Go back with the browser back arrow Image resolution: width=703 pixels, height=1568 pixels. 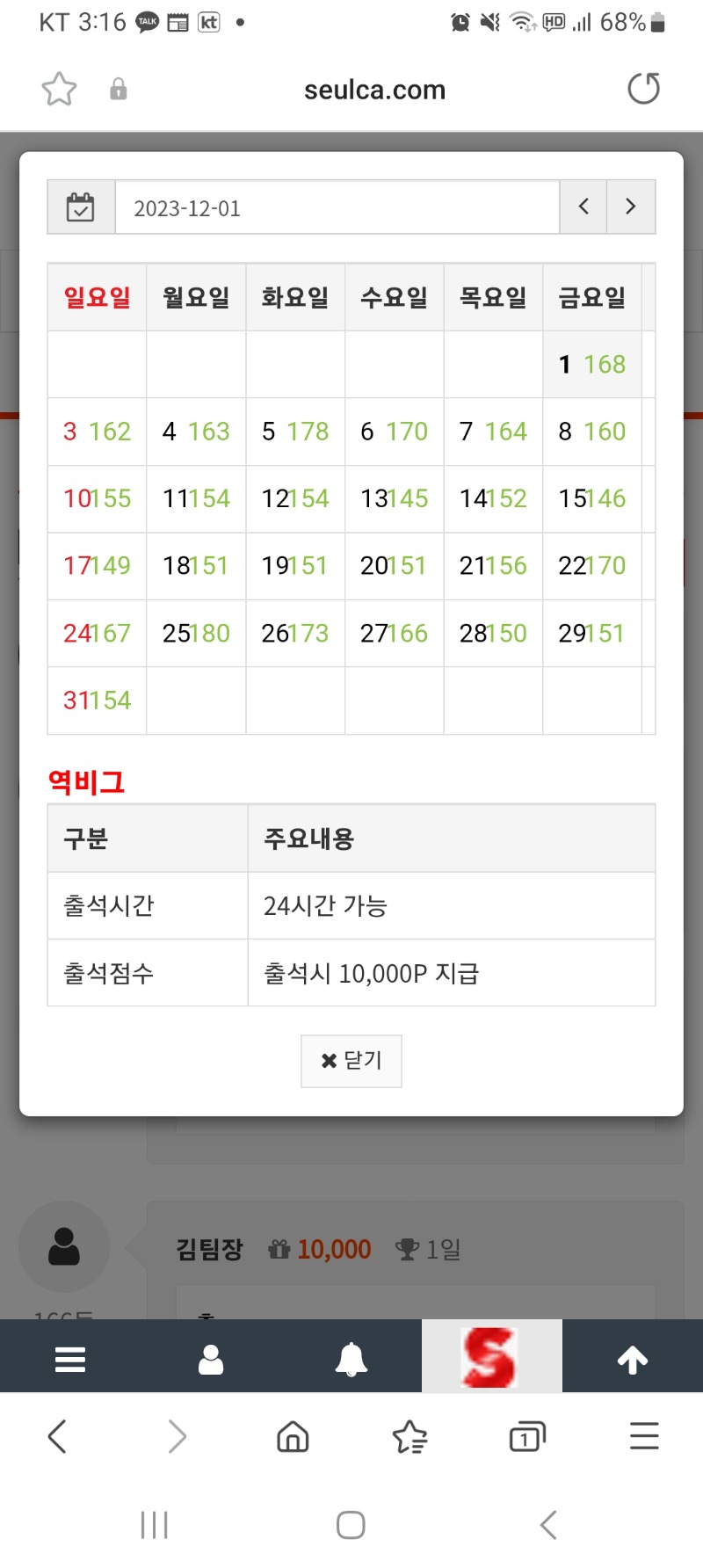58,1437
